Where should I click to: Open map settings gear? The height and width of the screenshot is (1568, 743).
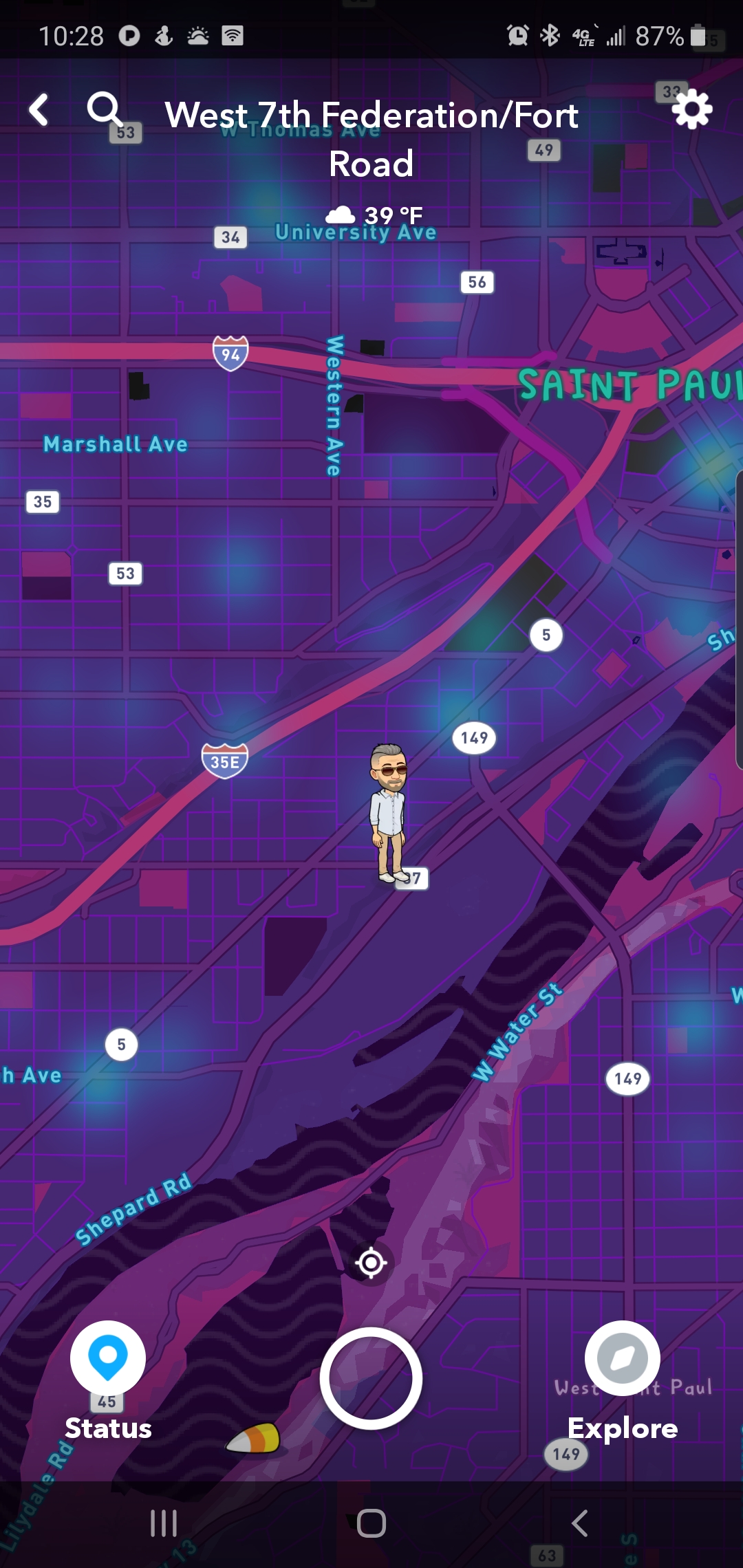pos(691,109)
